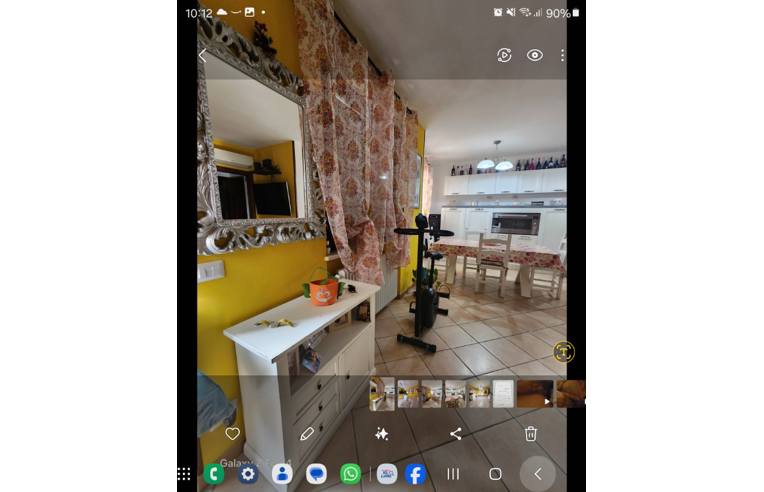Image resolution: width=764 pixels, height=492 pixels.
Task: Launch WhatsApp from the taskbar
Action: pyautogui.click(x=350, y=474)
